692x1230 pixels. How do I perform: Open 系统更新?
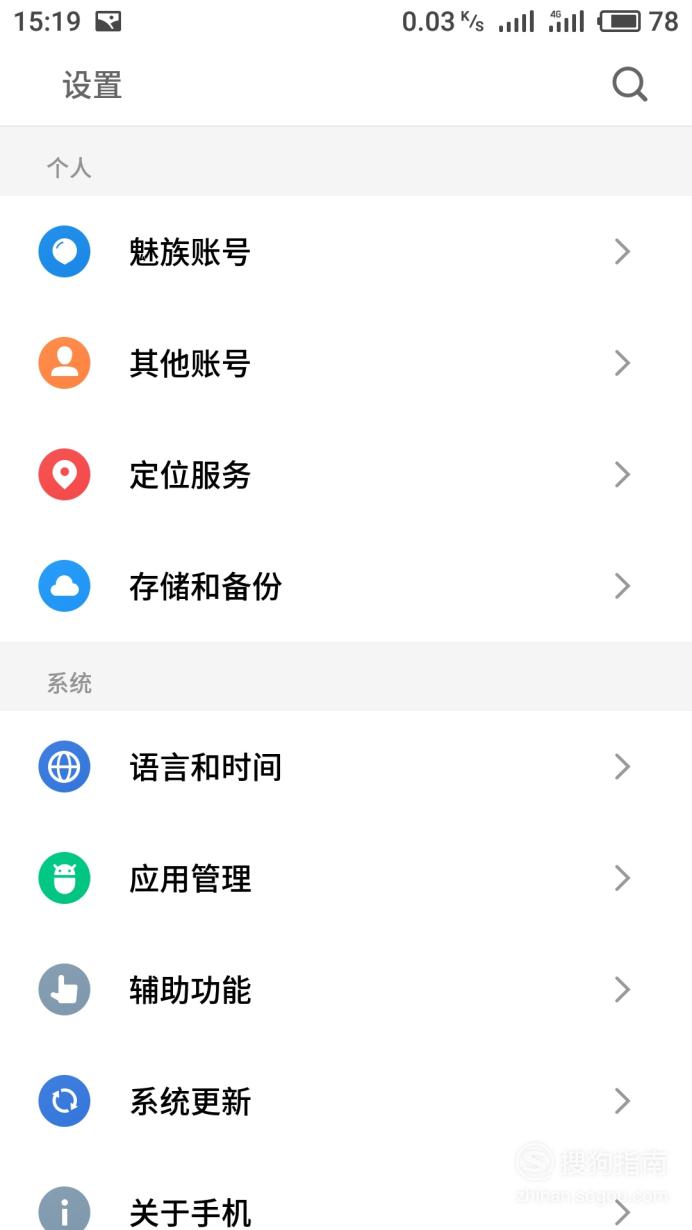pos(346,1102)
